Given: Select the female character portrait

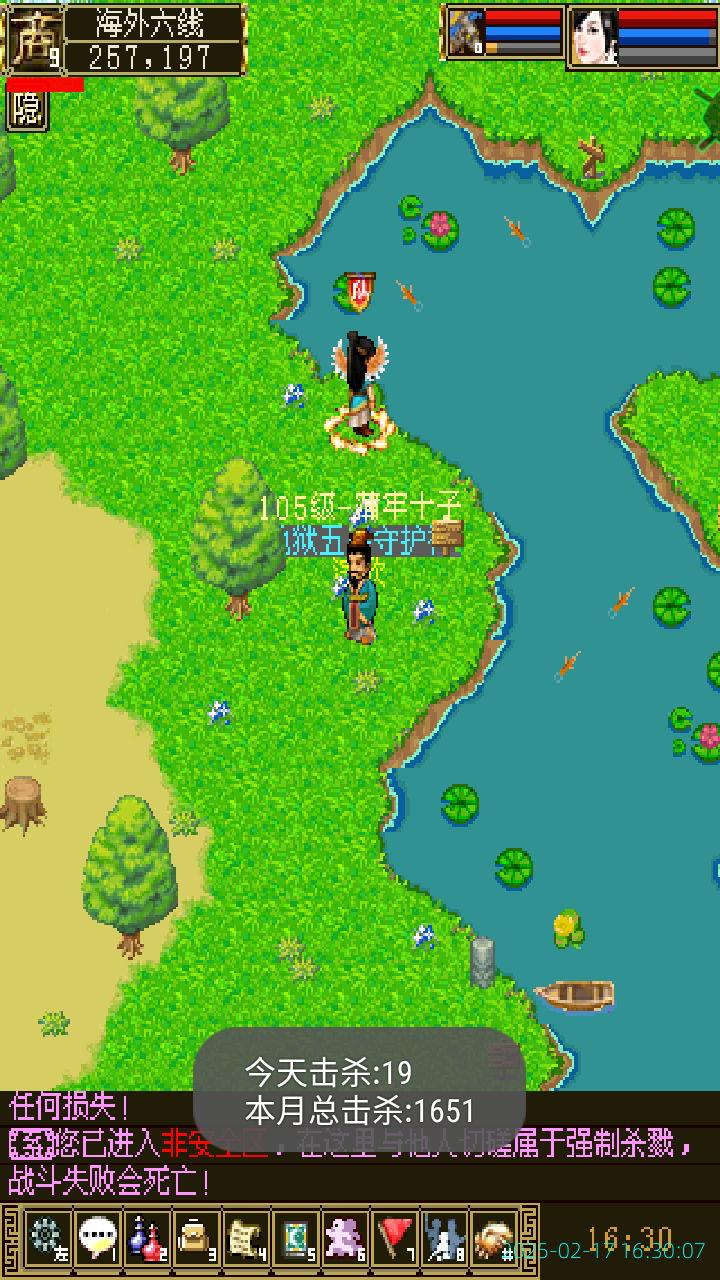Looking at the screenshot, I should pyautogui.click(x=593, y=36).
